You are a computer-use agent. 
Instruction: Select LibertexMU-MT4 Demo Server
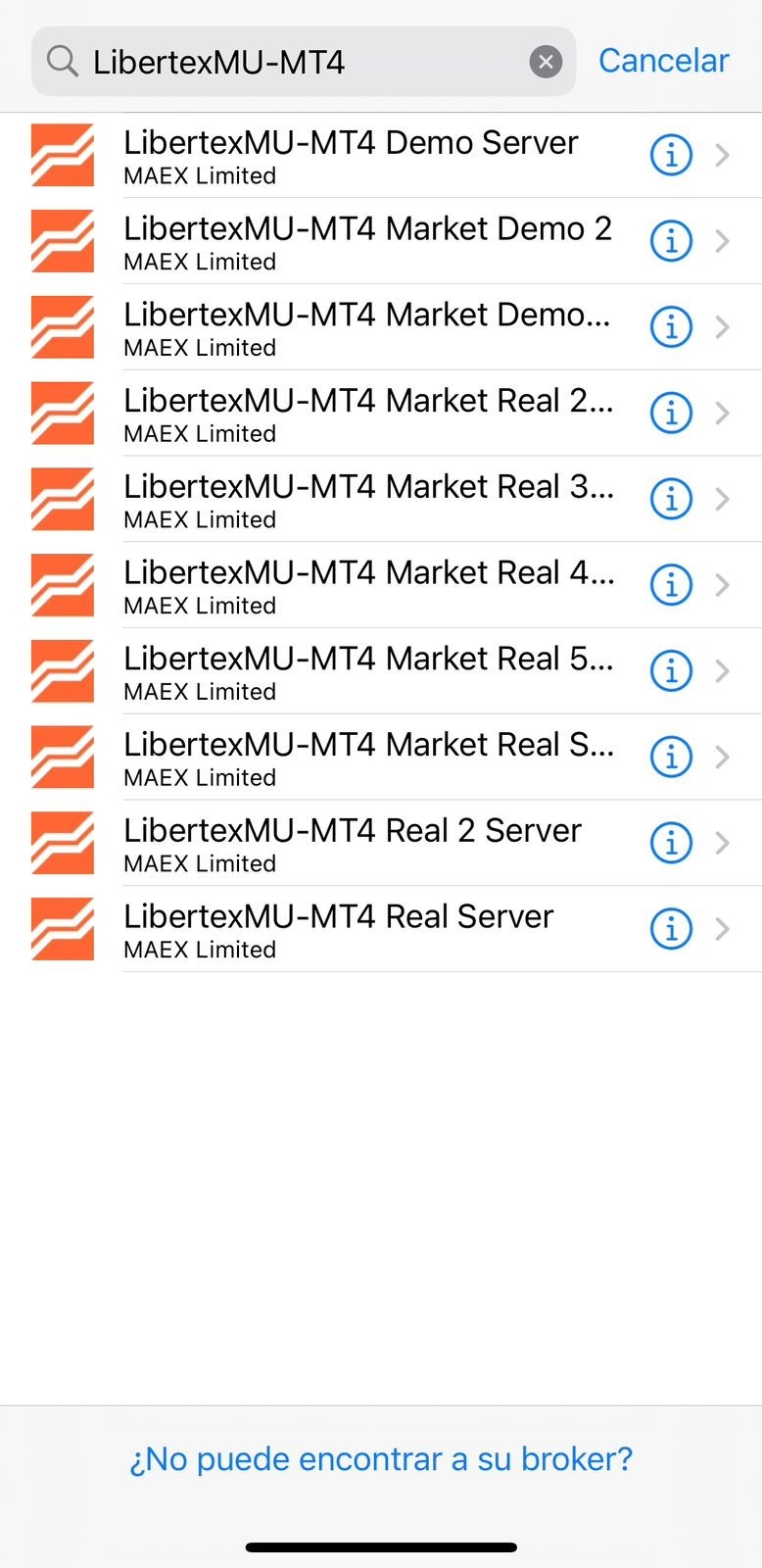point(351,155)
